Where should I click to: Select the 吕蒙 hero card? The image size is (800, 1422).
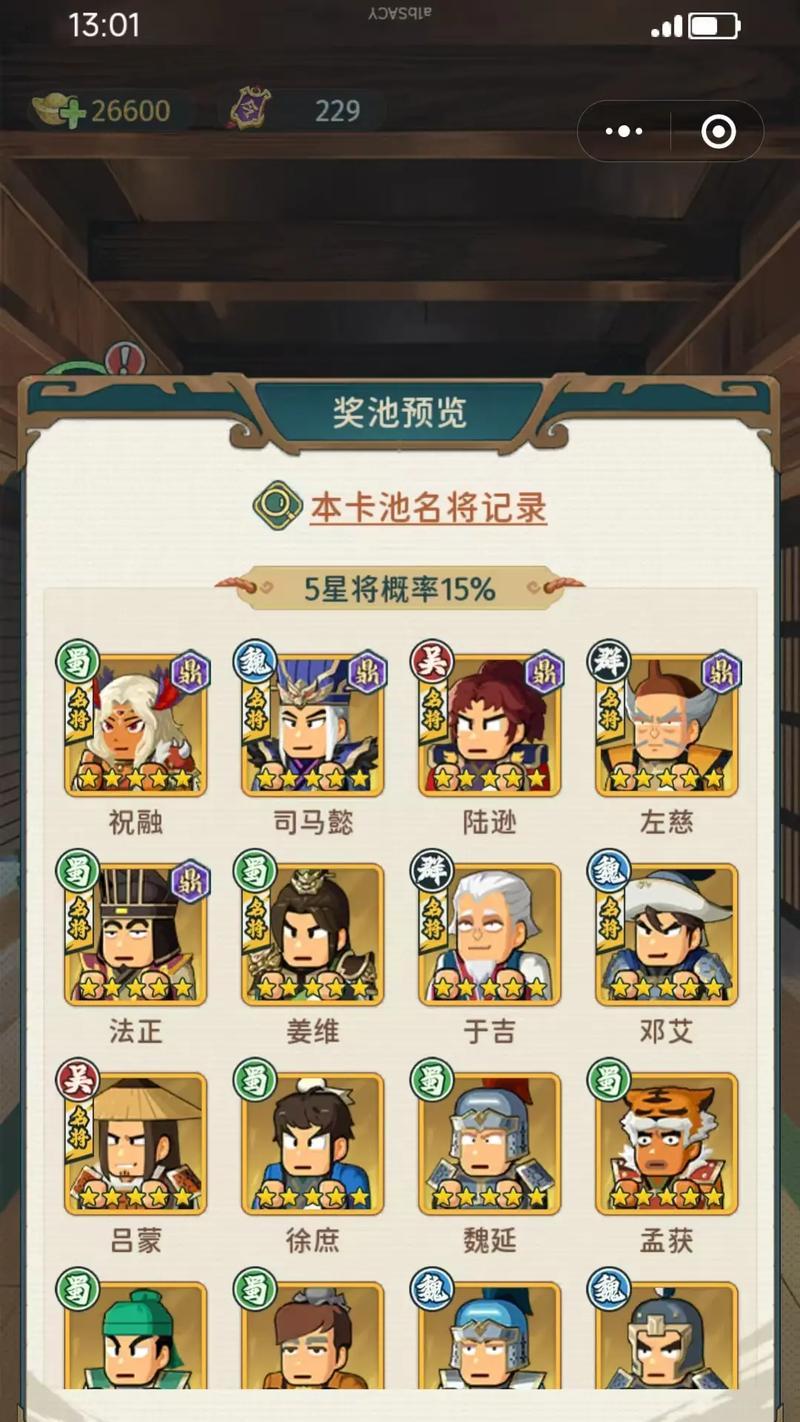click(136, 1145)
